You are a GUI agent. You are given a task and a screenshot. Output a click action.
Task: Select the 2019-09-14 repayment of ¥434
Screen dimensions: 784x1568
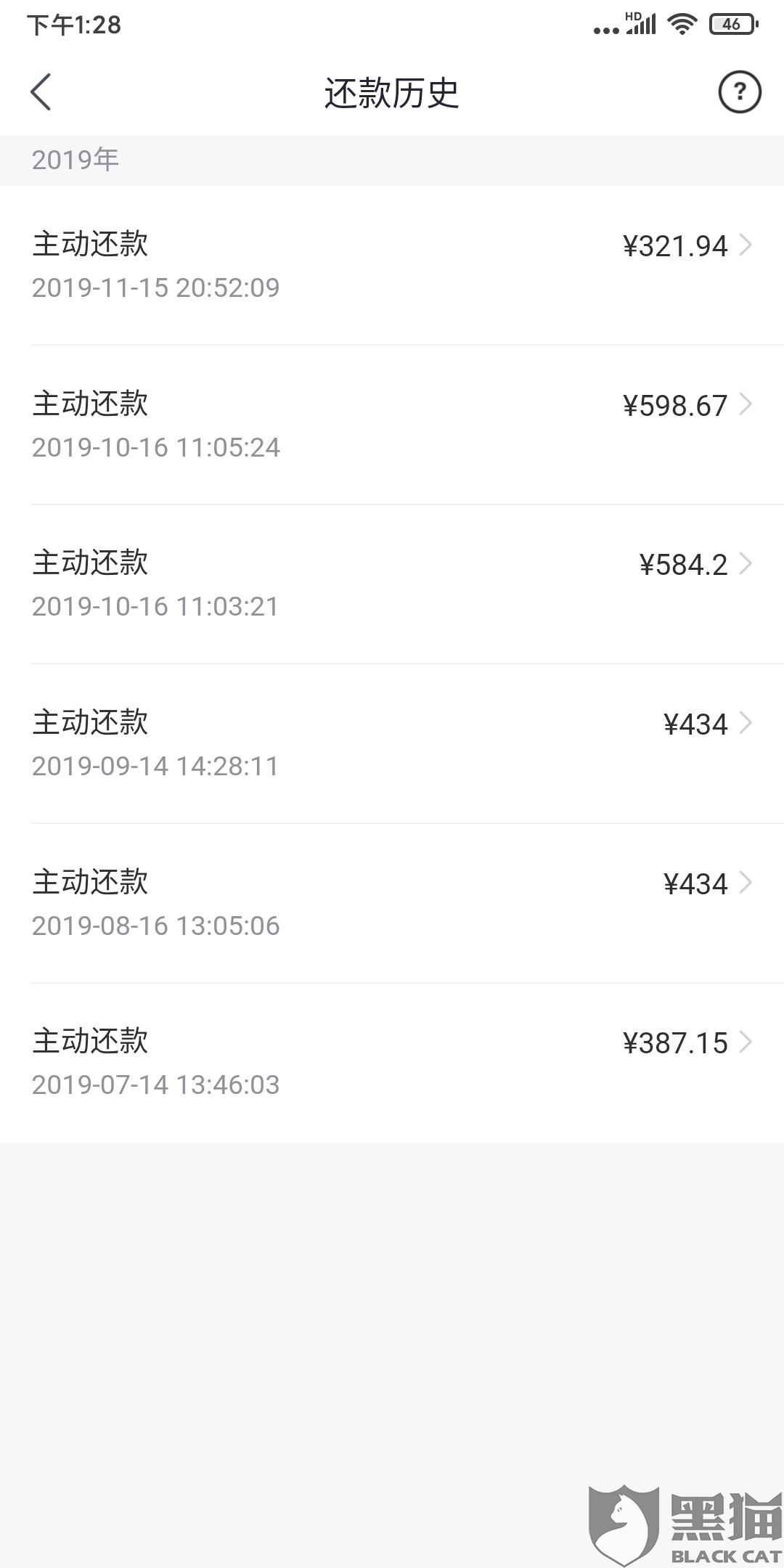(392, 743)
